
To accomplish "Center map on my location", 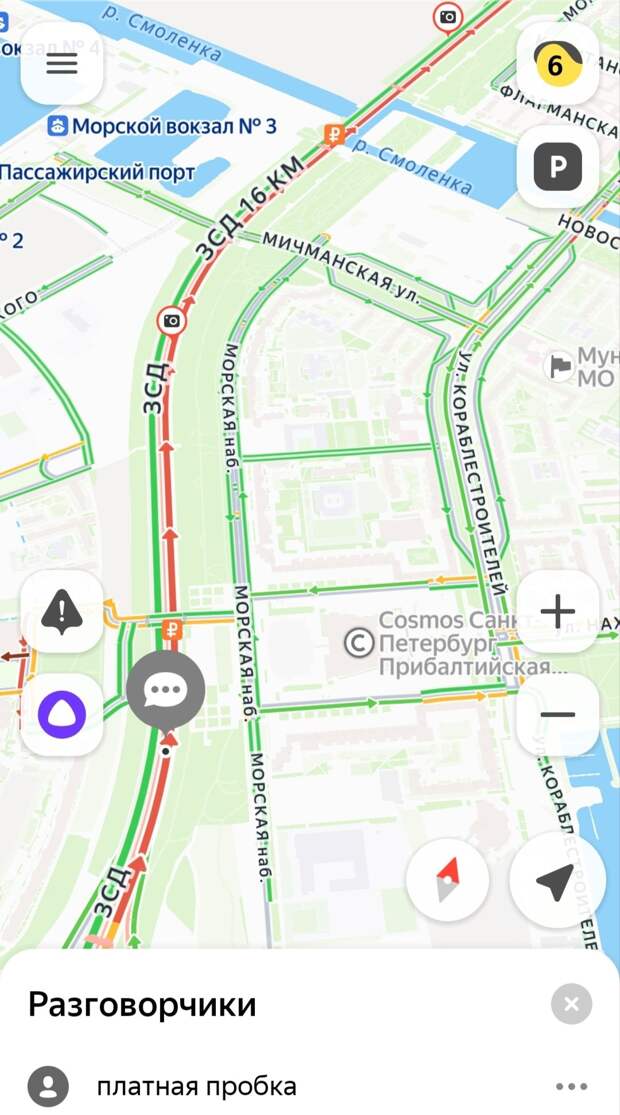I will click(x=555, y=881).
